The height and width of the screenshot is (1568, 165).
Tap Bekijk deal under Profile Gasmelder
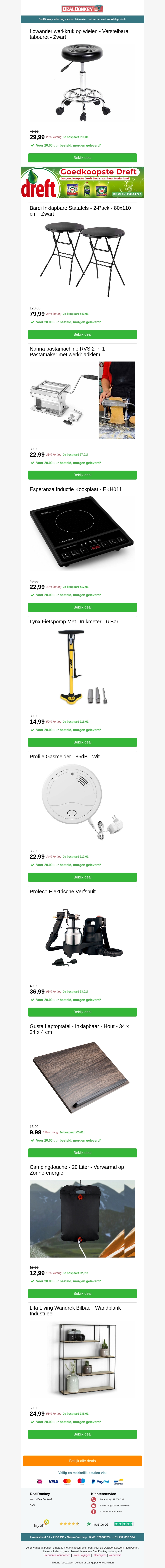[x=82, y=877]
